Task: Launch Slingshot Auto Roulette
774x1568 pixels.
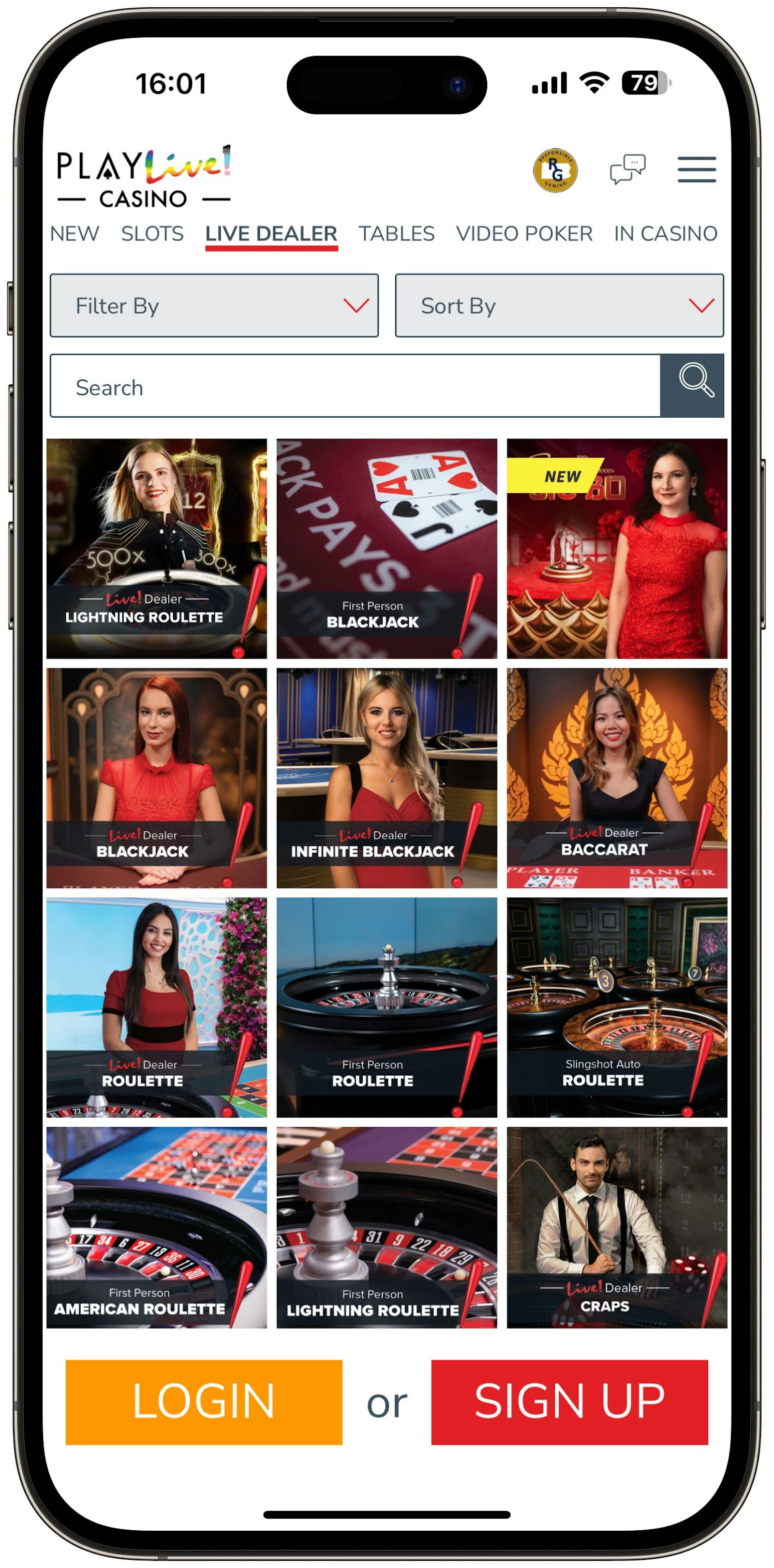Action: [616, 1007]
